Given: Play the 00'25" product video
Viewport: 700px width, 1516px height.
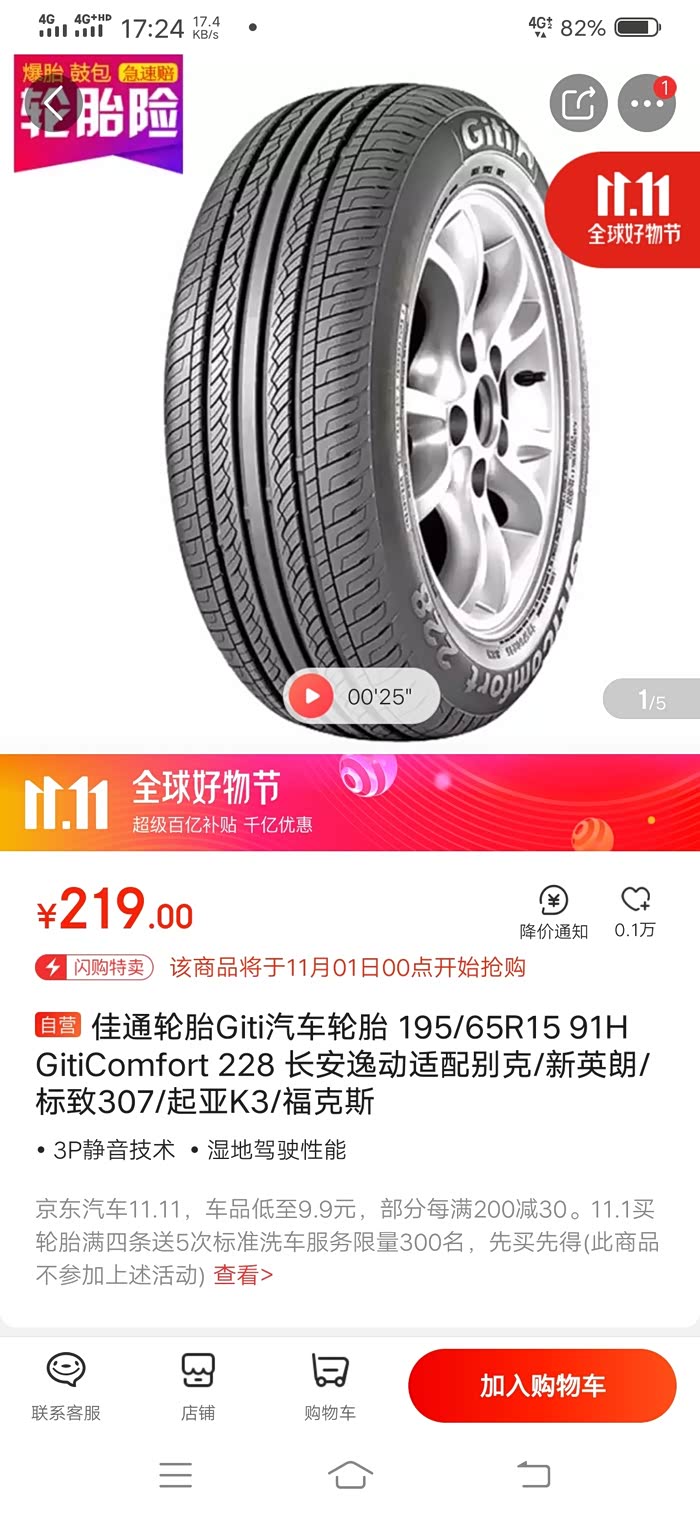Looking at the screenshot, I should click(x=362, y=696).
